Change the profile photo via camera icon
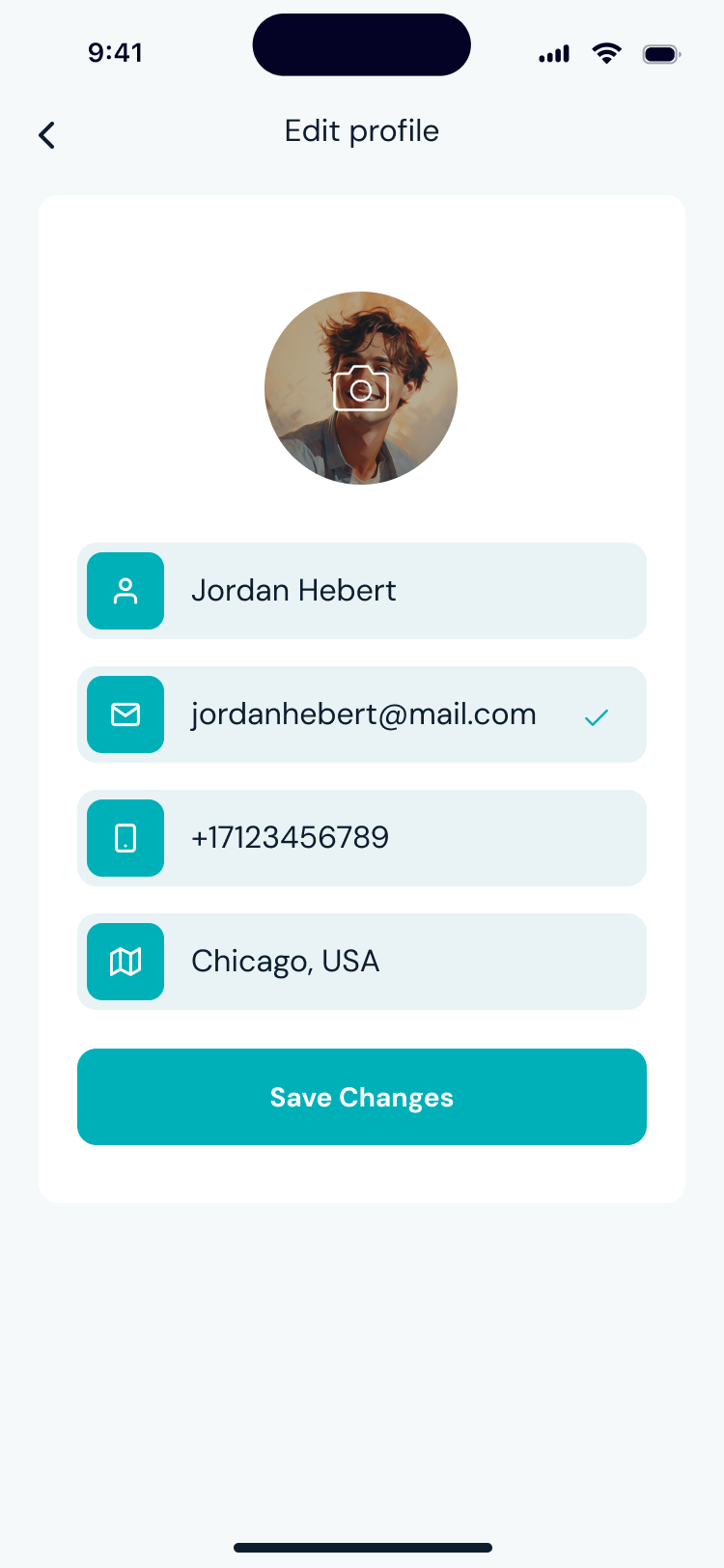The image size is (724, 1568). tap(361, 388)
